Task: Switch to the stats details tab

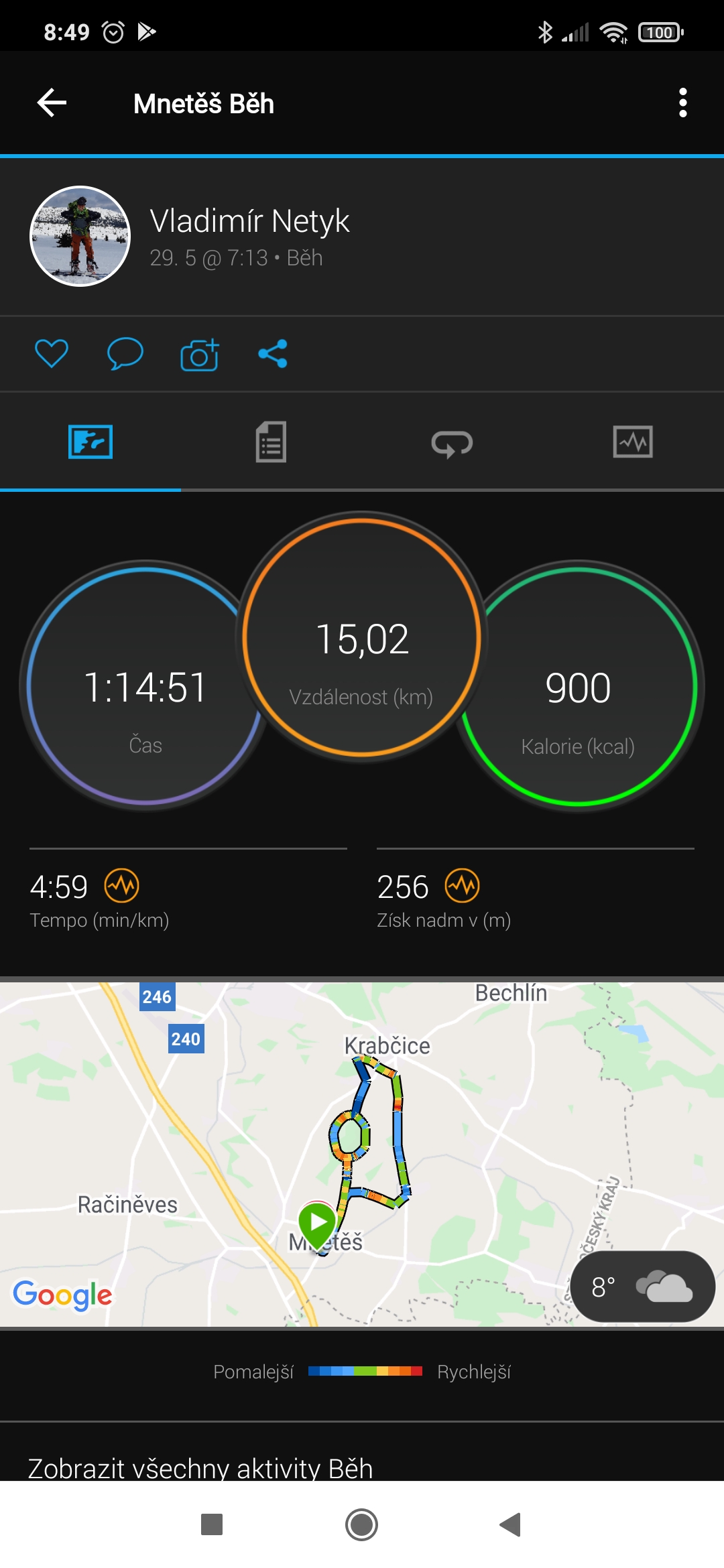Action: 271,442
